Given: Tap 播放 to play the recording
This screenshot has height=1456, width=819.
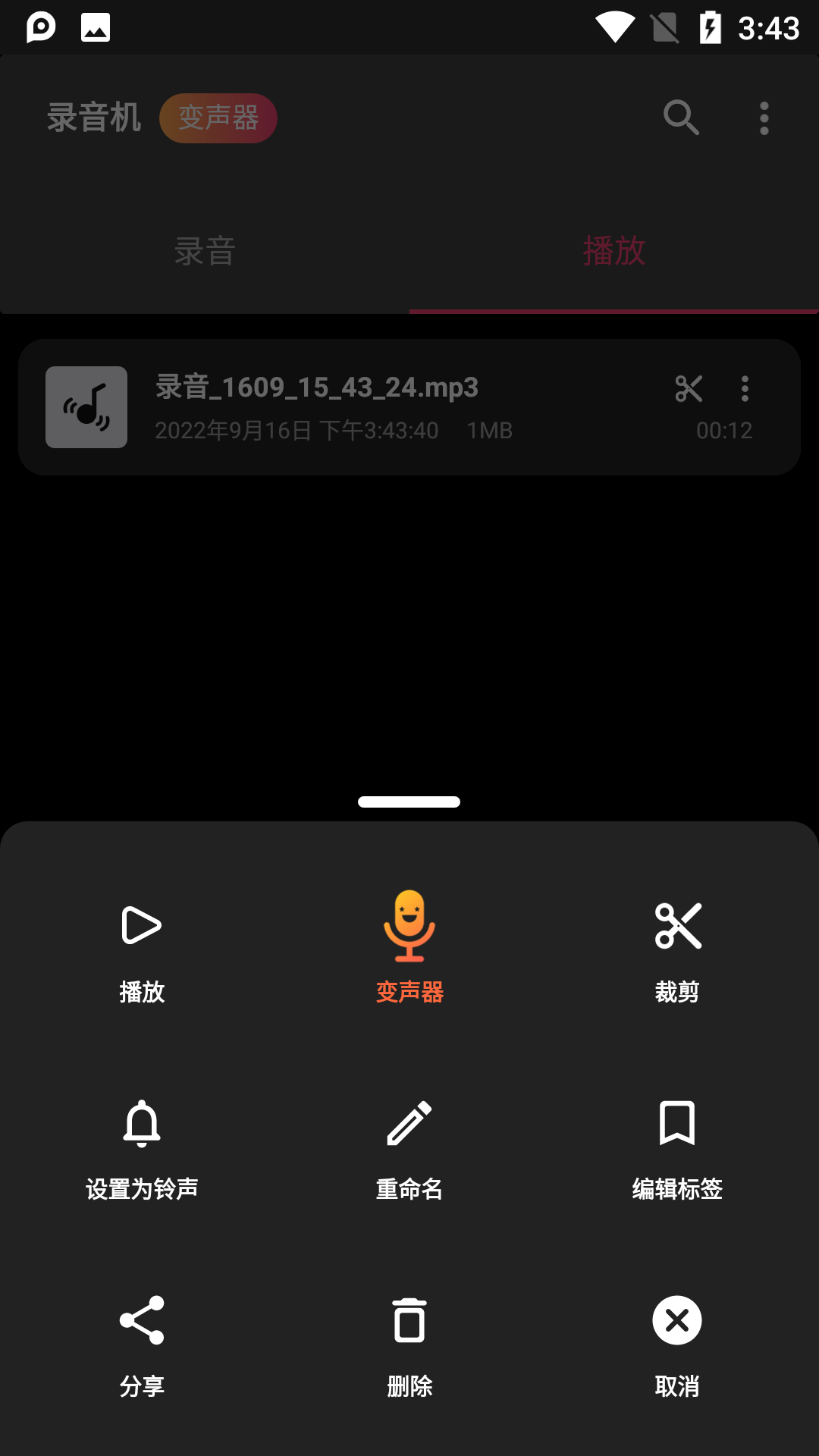Looking at the screenshot, I should 142,950.
